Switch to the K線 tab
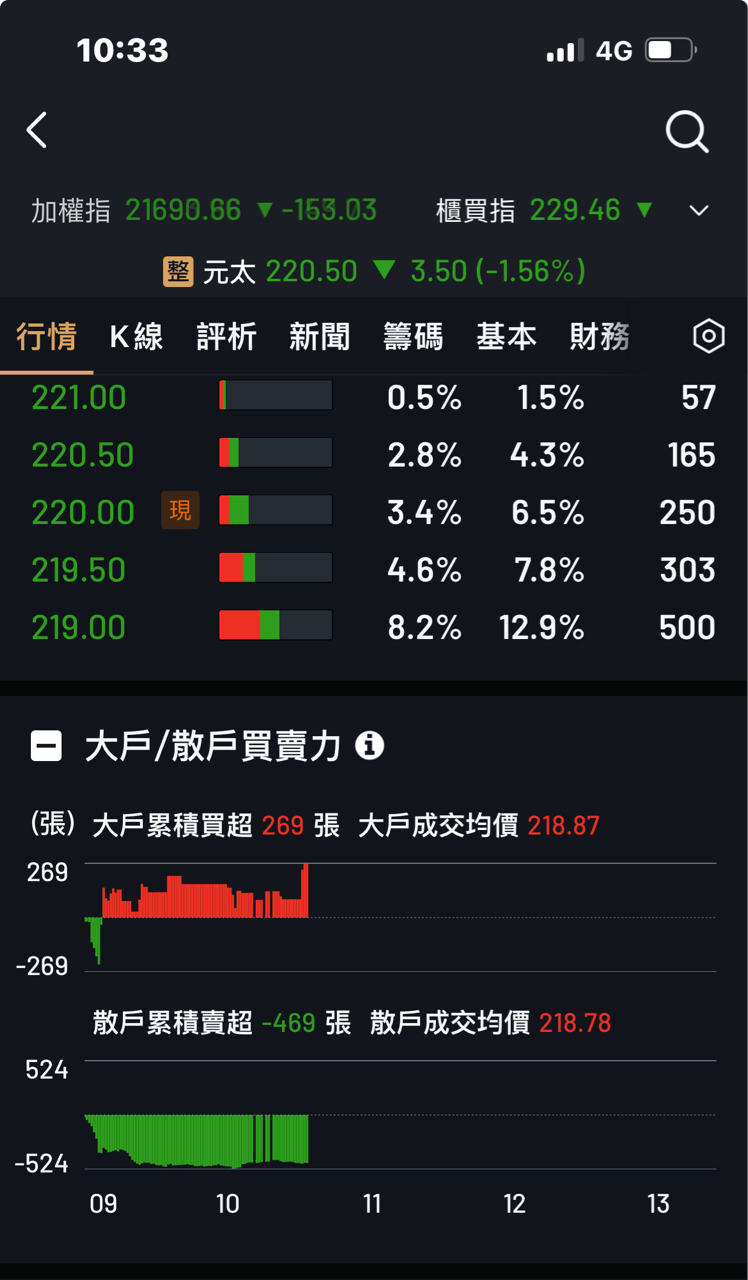This screenshot has width=748, height=1280. [x=136, y=337]
